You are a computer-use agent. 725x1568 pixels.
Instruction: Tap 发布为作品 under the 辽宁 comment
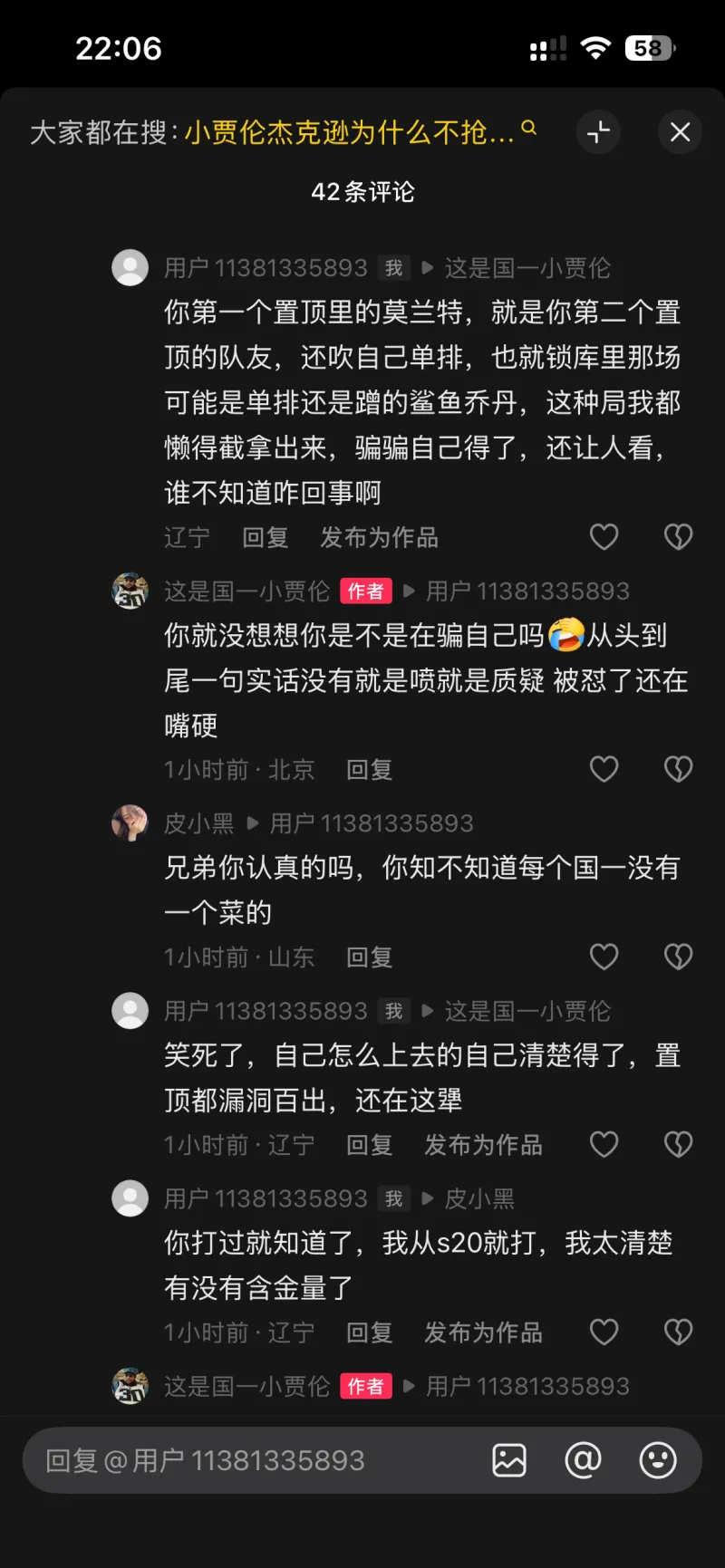[x=379, y=538]
